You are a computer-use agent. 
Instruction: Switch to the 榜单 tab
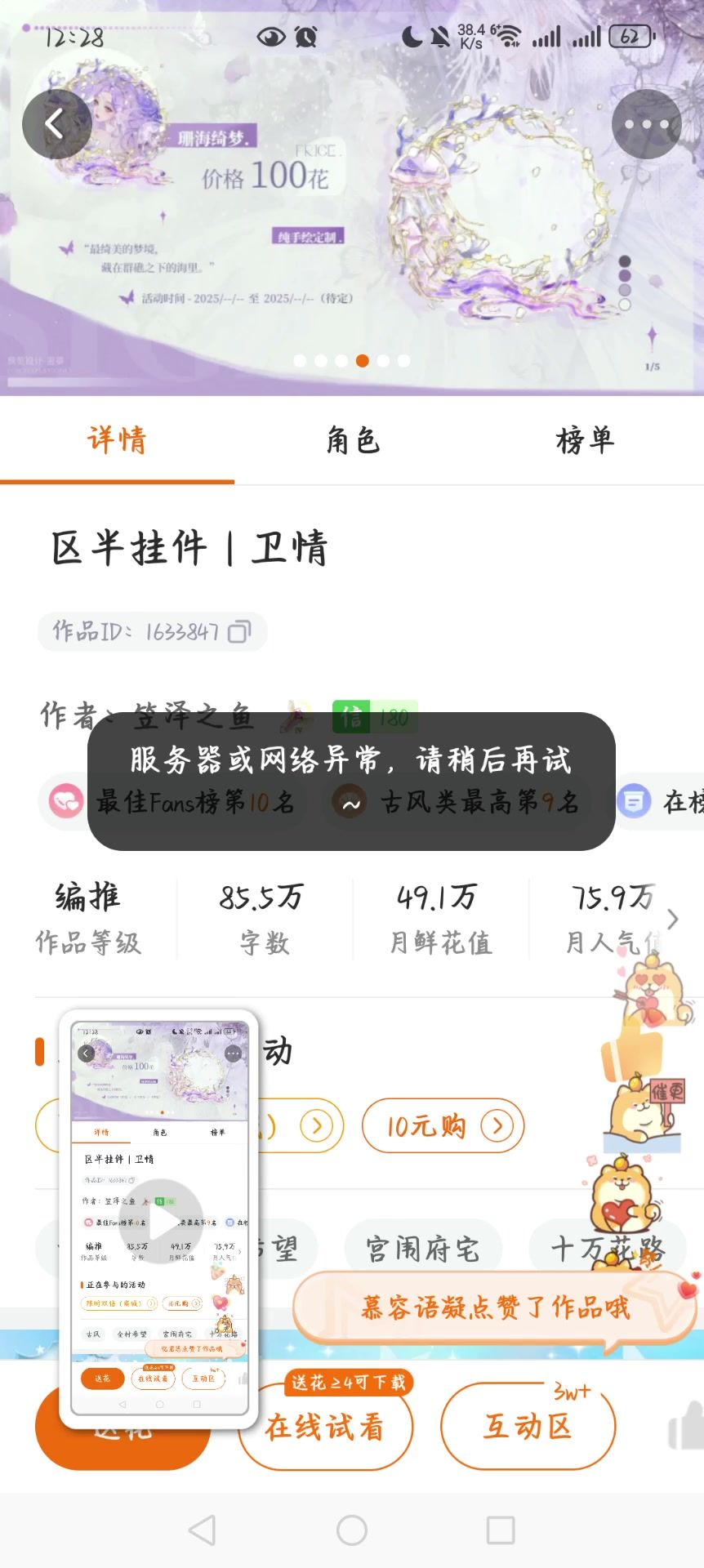coord(585,441)
